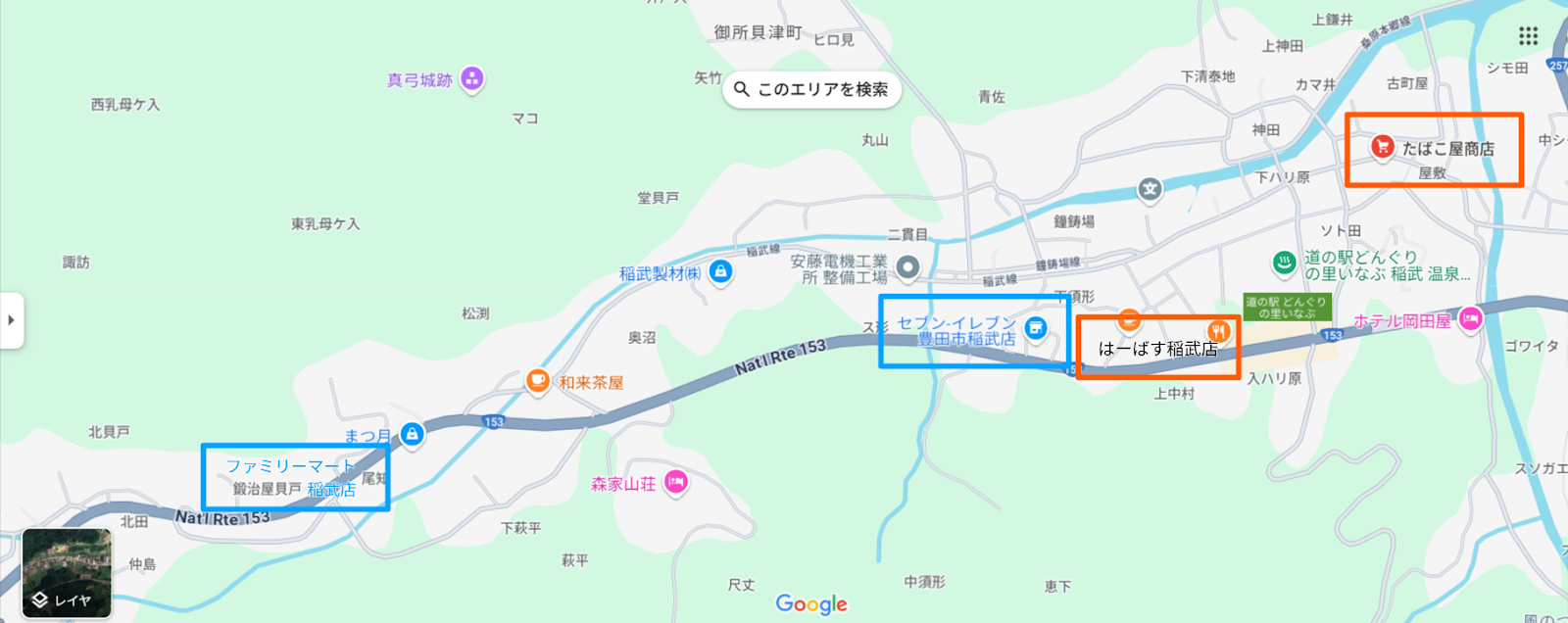1568x623 pixels.
Task: Open the Google apps grid menu
Action: 1528,36
